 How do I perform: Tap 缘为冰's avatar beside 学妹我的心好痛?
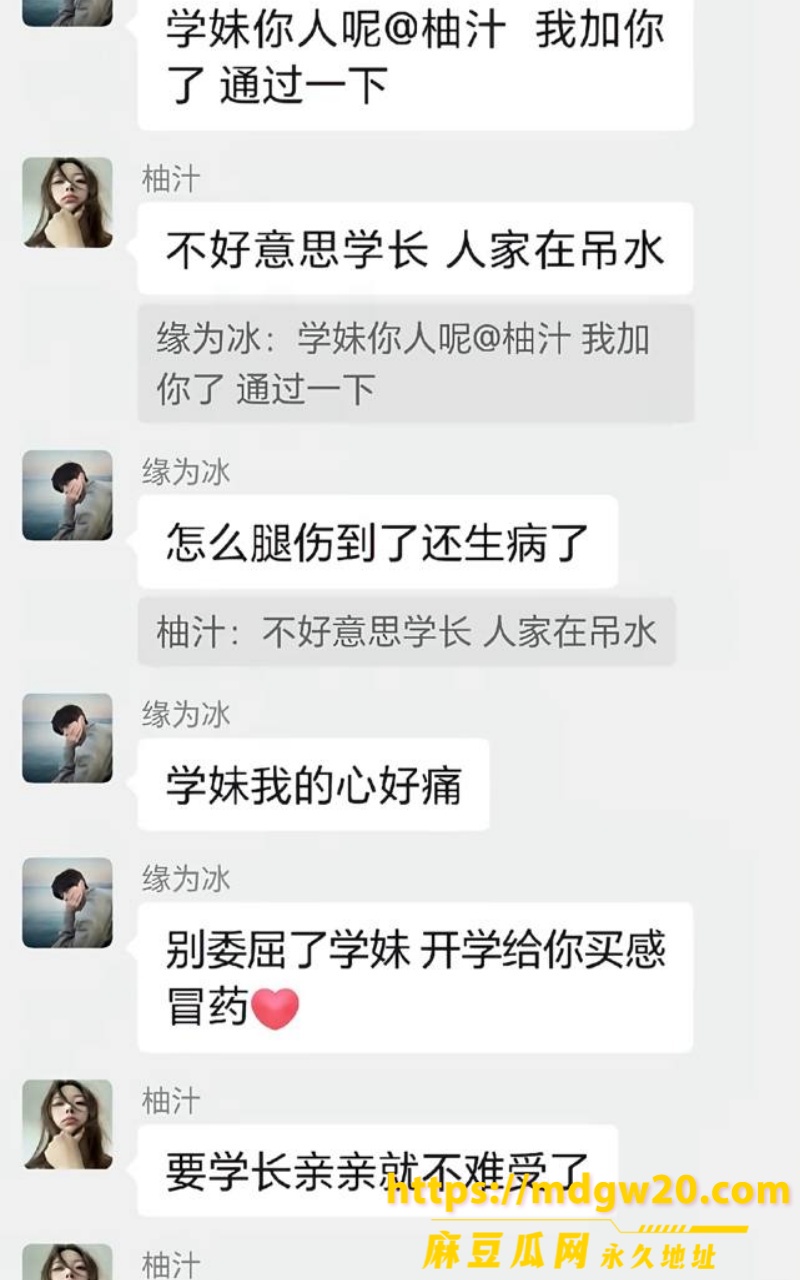click(68, 738)
